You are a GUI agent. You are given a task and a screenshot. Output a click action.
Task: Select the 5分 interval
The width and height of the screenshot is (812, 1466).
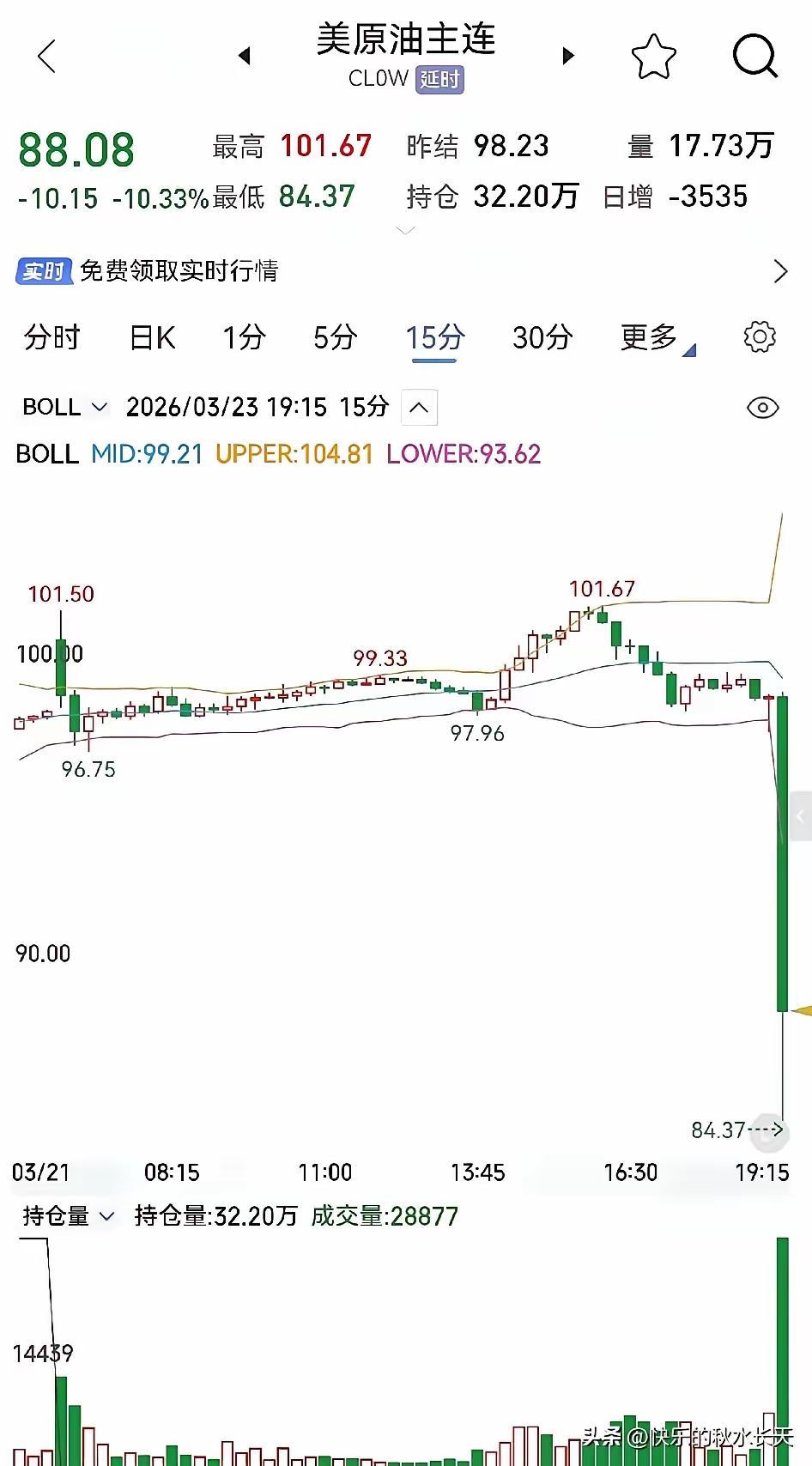click(335, 337)
